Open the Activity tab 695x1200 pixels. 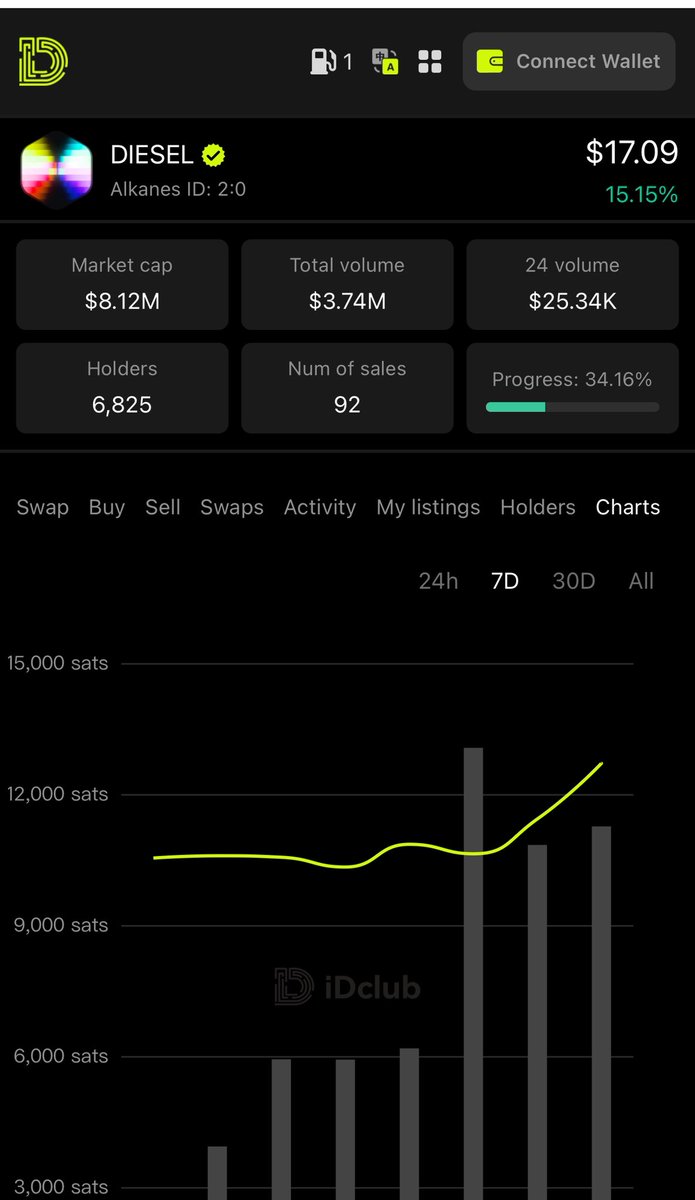coord(320,507)
